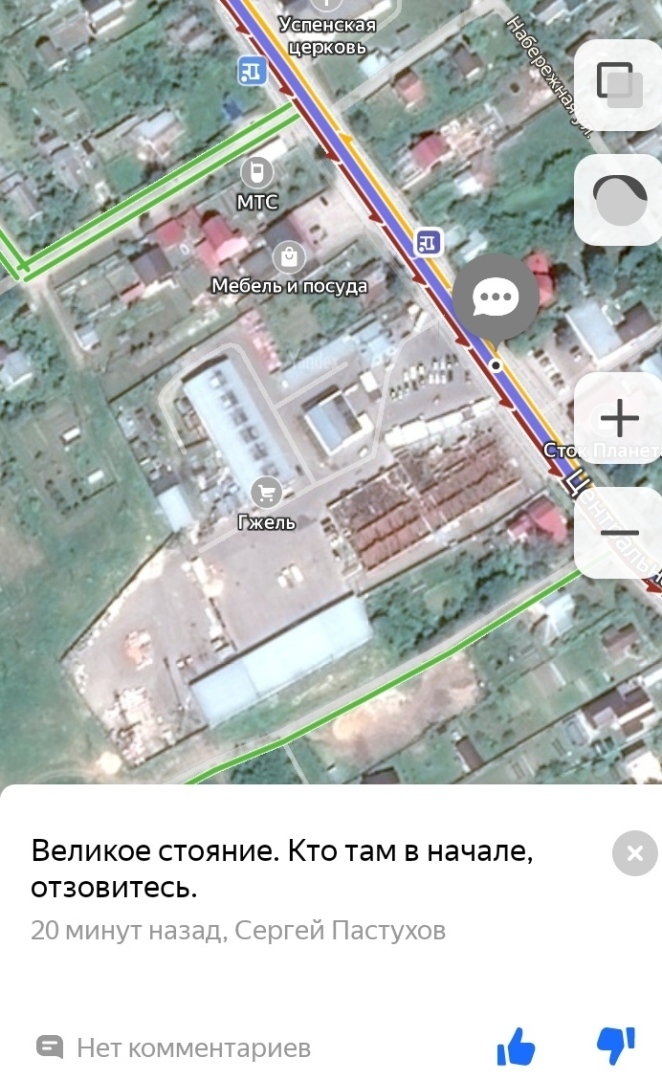Dislike Сергей Пастухов's road comment

pyautogui.click(x=615, y=1045)
